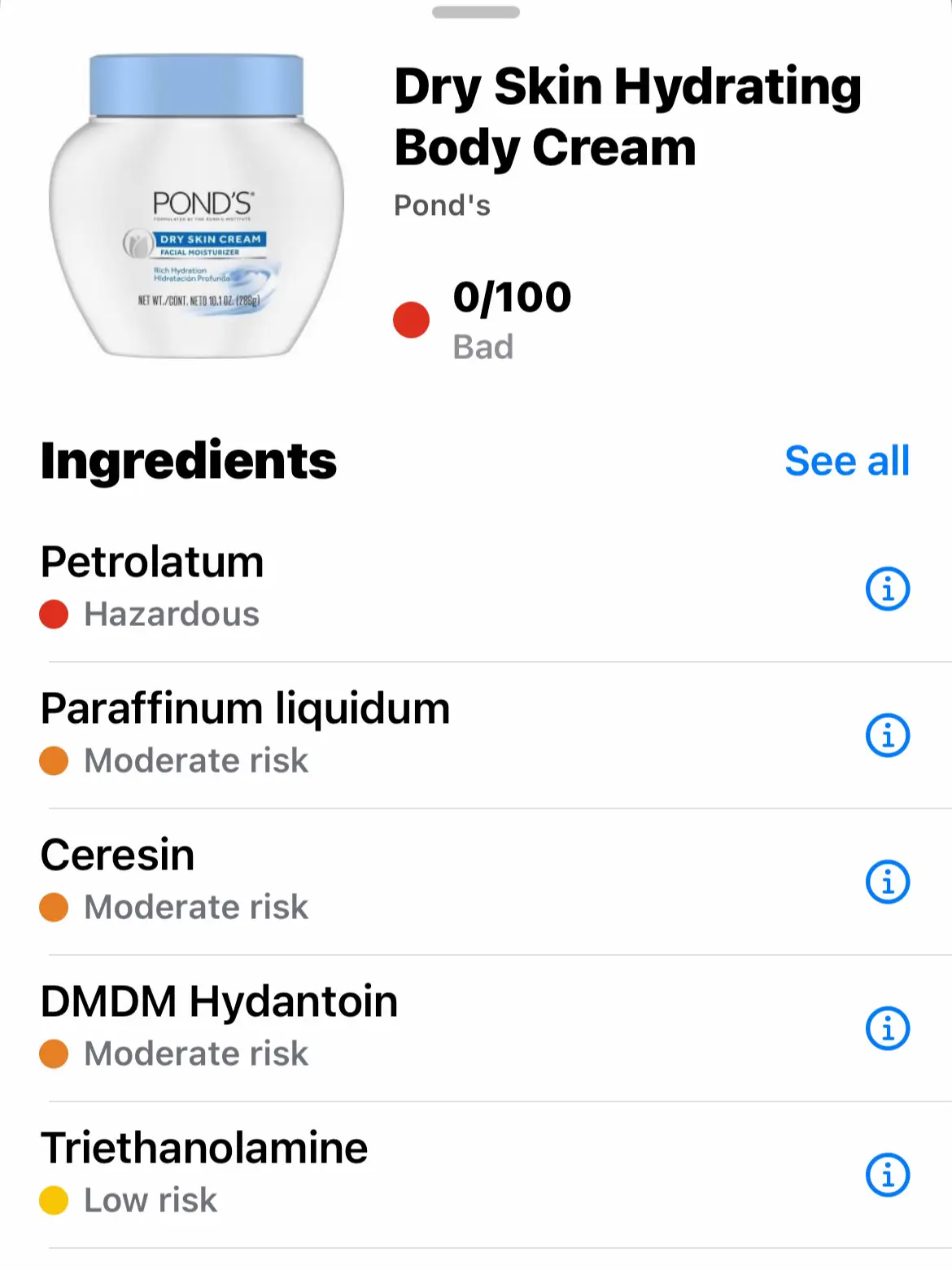
Task: Open See all ingredients list
Action: coord(847,461)
